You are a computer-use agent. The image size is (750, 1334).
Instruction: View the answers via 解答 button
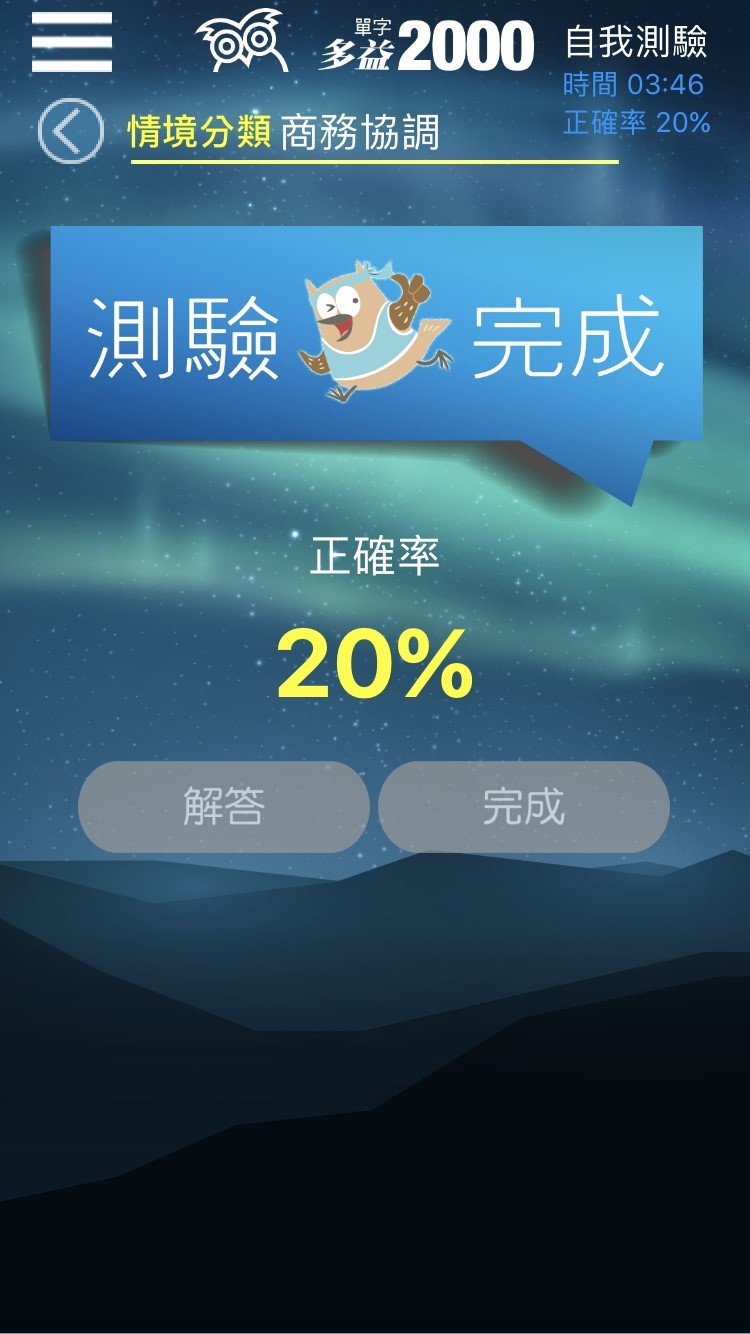tap(224, 807)
